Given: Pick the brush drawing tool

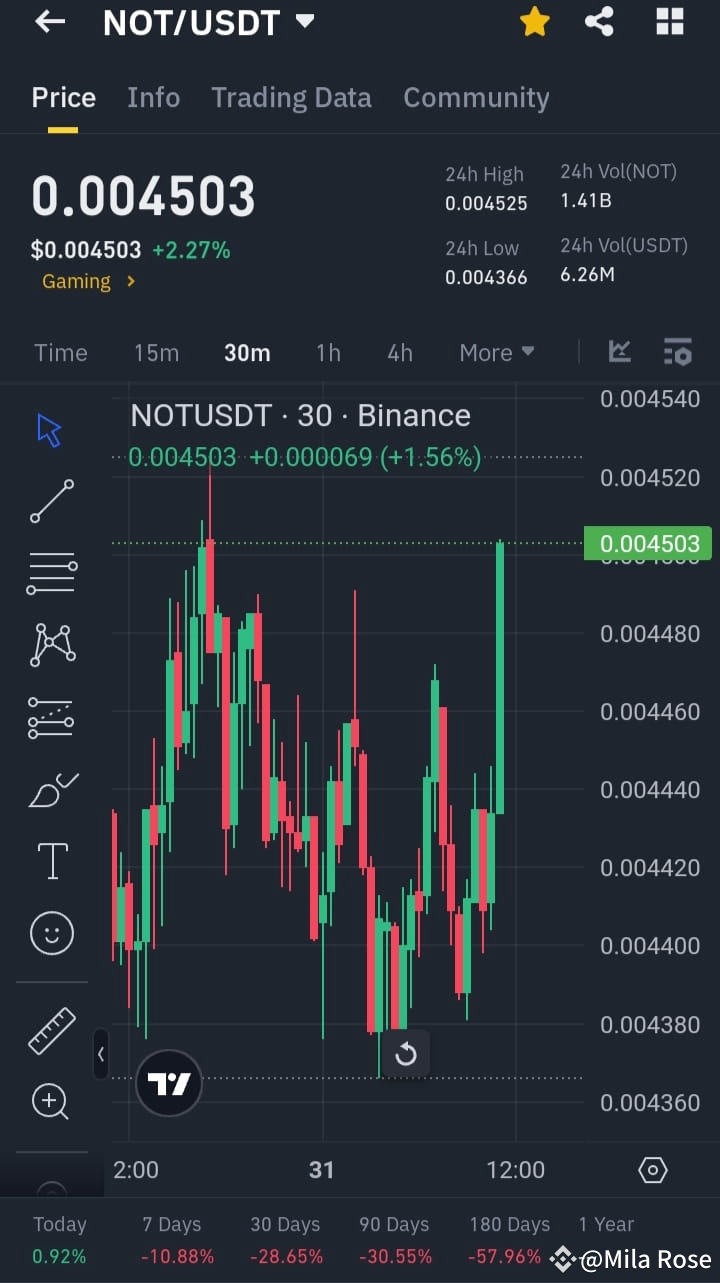Looking at the screenshot, I should coord(51,788).
